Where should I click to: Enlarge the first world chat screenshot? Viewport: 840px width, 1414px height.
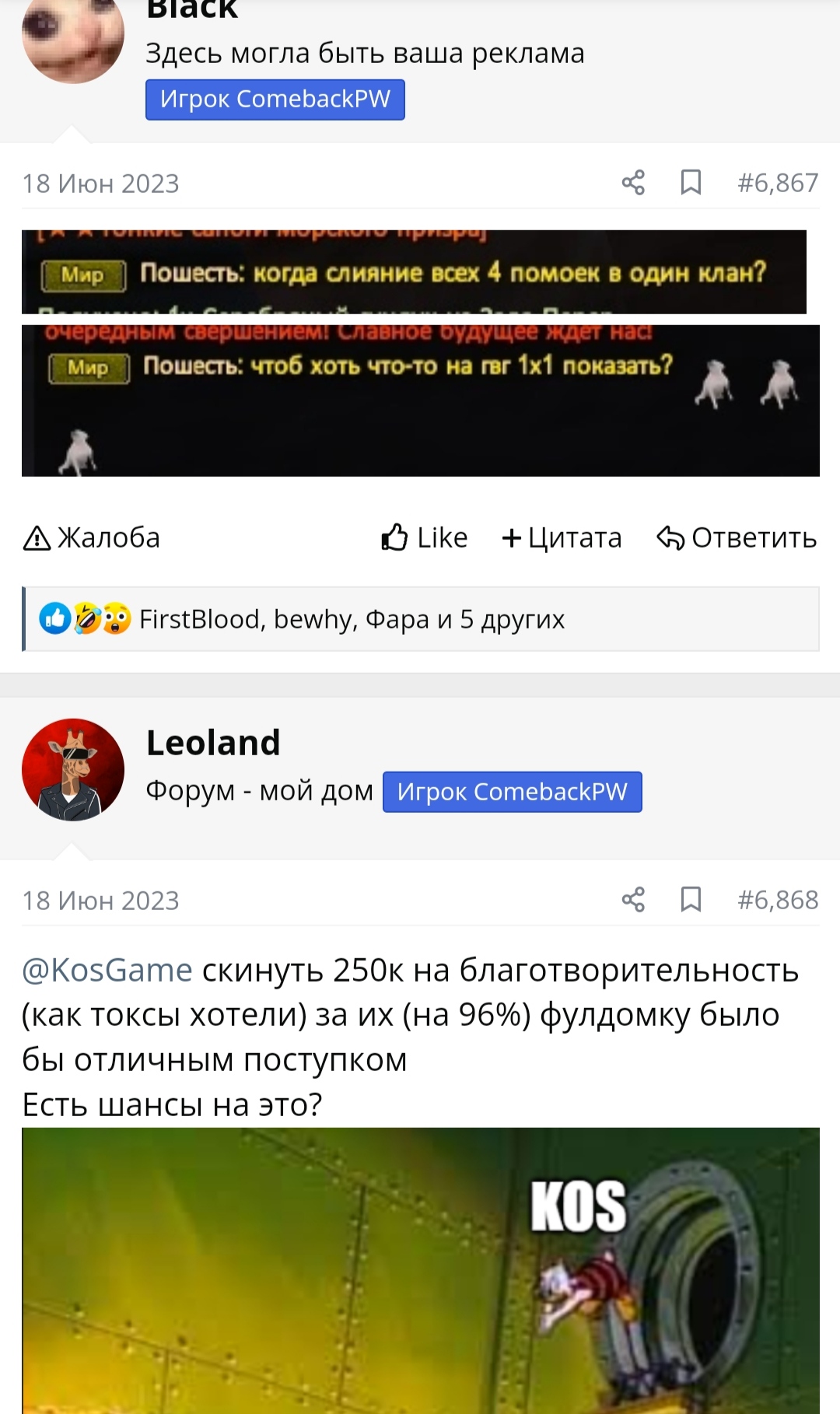(x=414, y=272)
